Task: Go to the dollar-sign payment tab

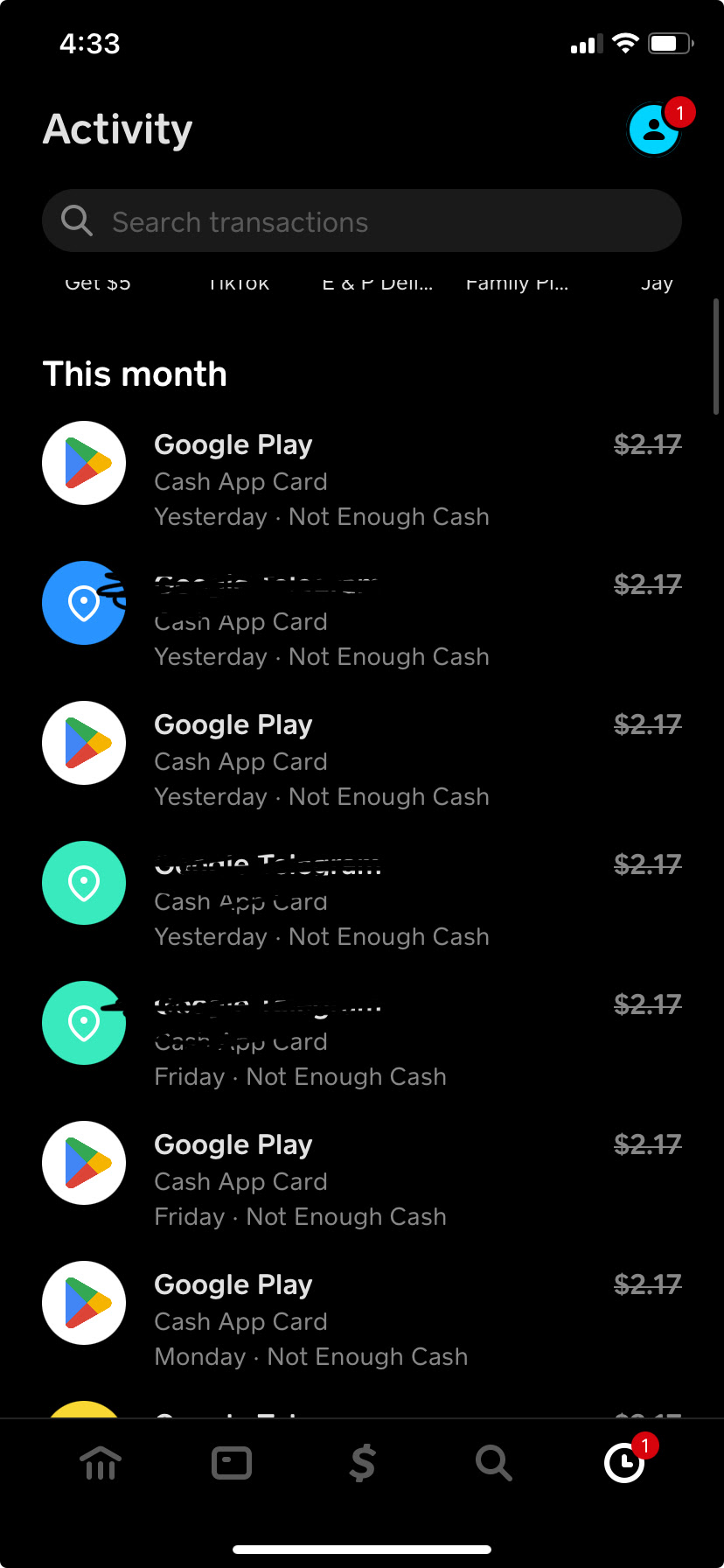Action: 362,1463
